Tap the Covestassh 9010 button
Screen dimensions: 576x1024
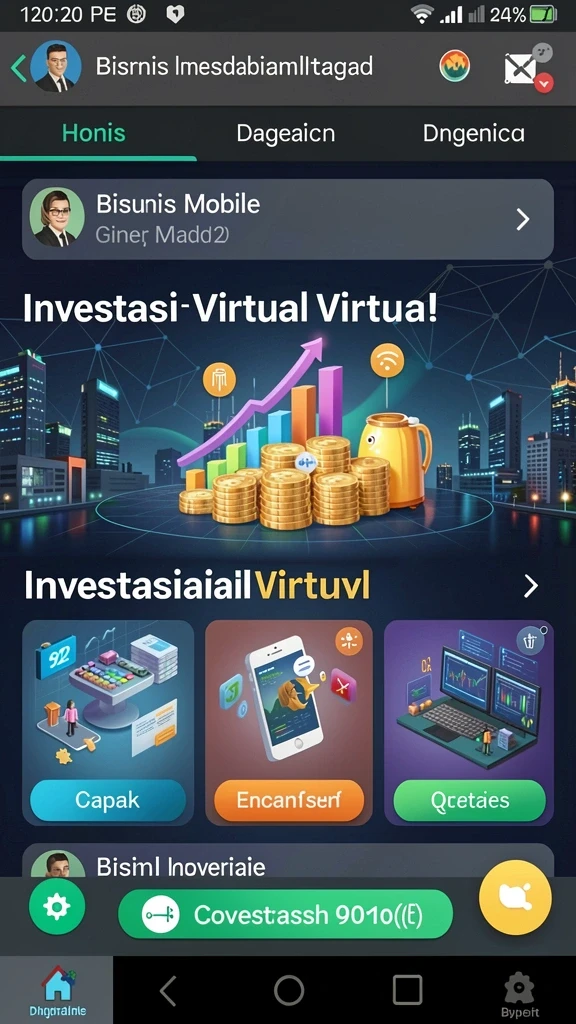[x=285, y=914]
